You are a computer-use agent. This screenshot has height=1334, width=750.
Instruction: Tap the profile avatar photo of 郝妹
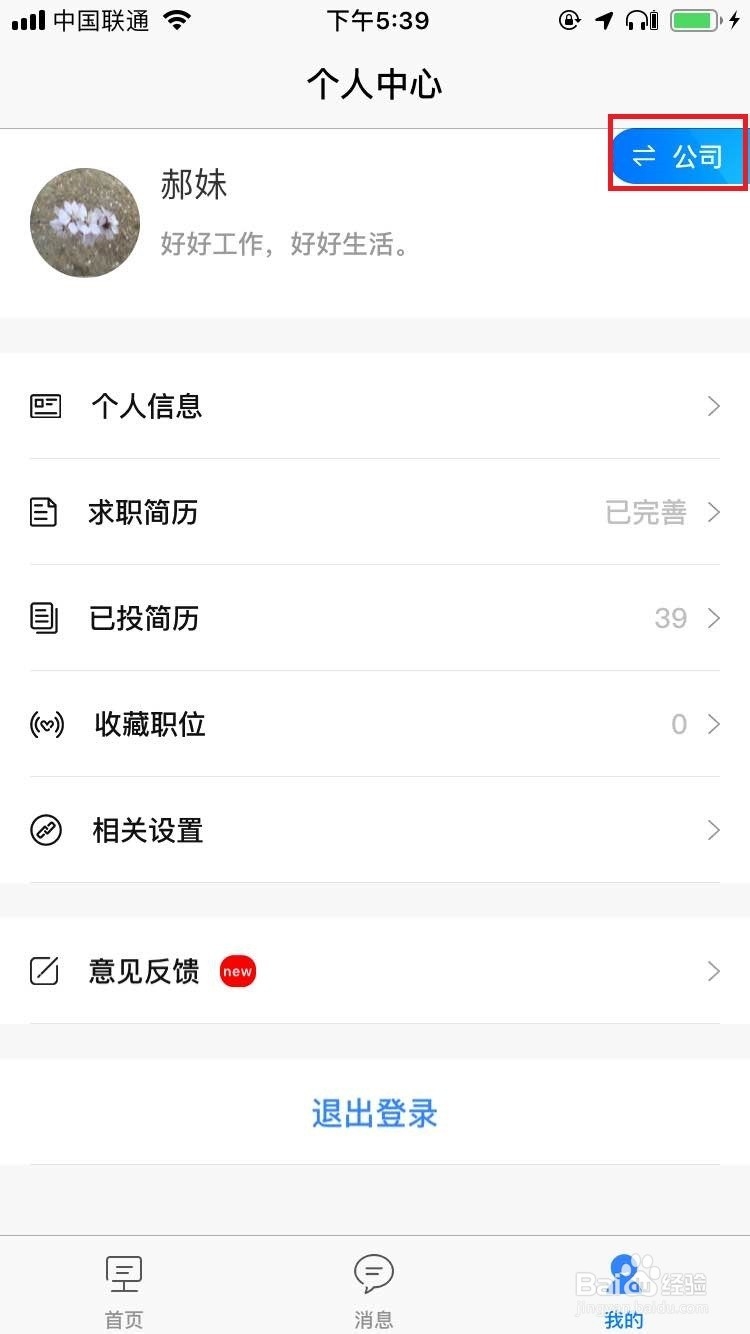pos(85,222)
